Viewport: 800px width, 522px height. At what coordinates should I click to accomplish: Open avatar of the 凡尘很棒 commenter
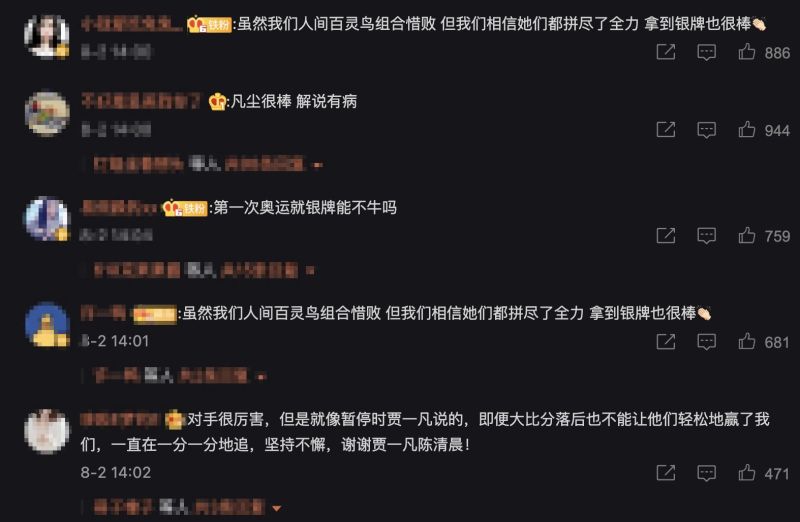click(x=46, y=113)
